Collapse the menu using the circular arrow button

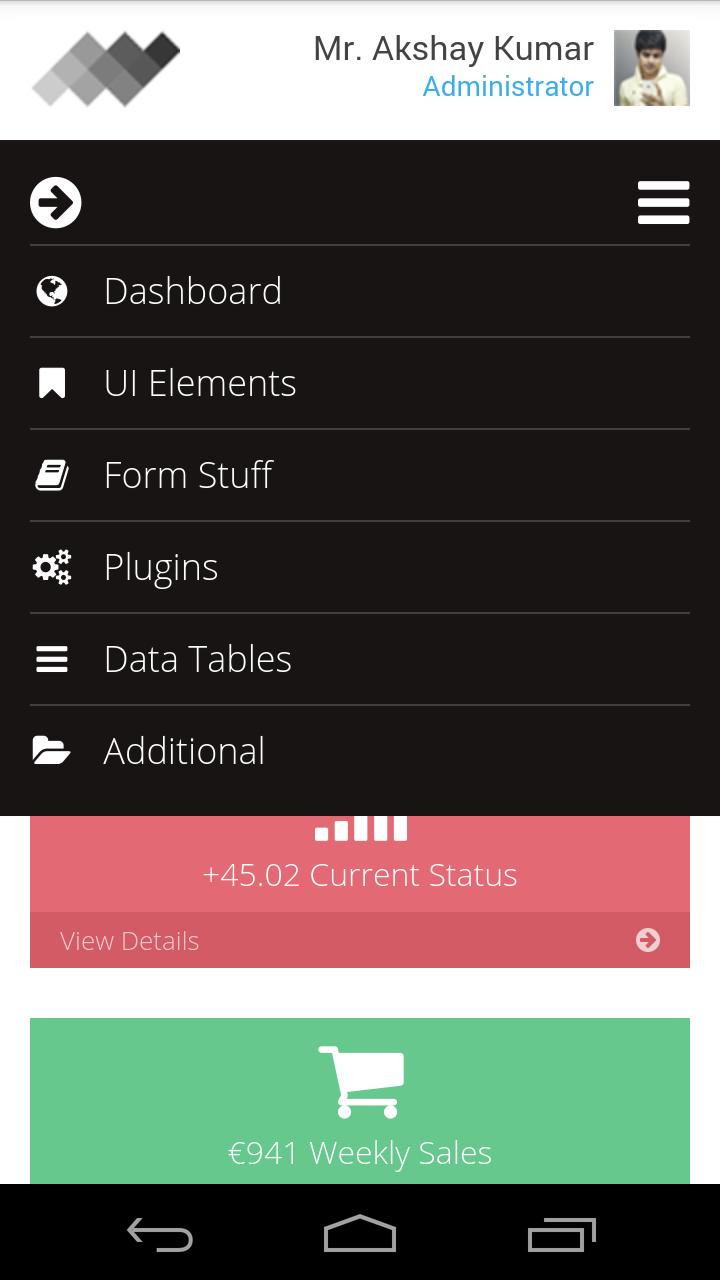(56, 201)
